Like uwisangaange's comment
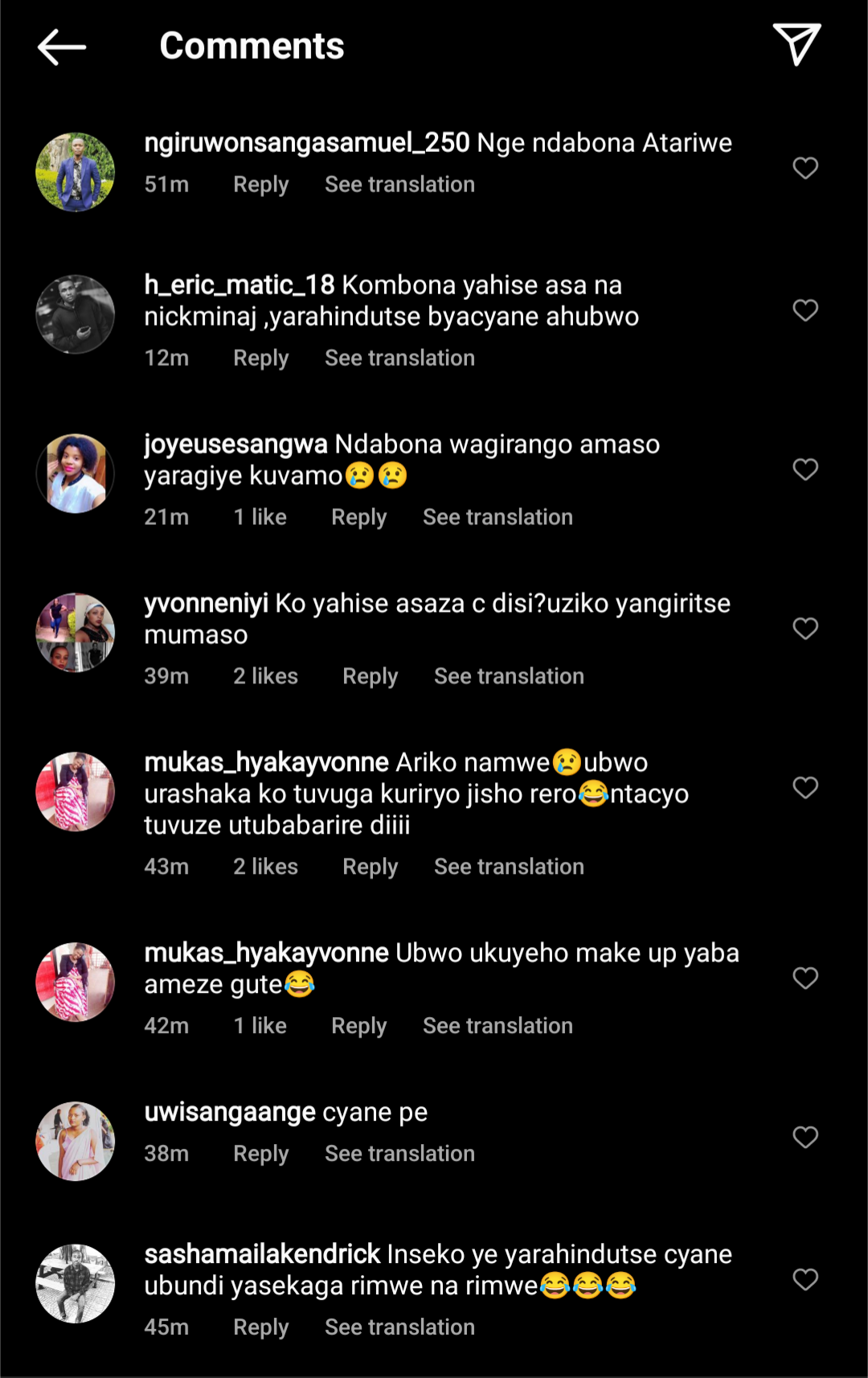The image size is (868, 1378). coord(805,1137)
